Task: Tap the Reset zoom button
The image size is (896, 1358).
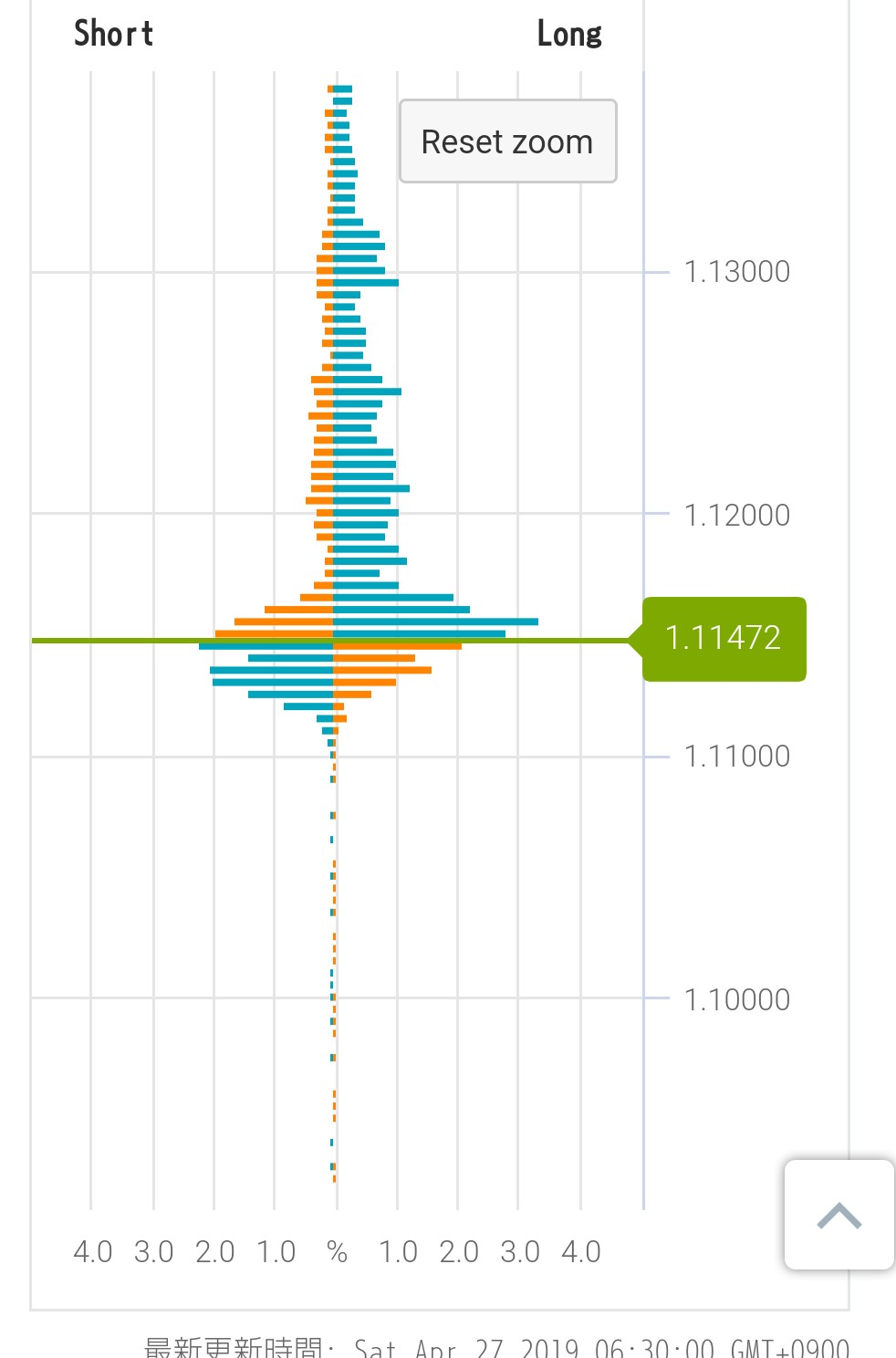Action: click(507, 141)
